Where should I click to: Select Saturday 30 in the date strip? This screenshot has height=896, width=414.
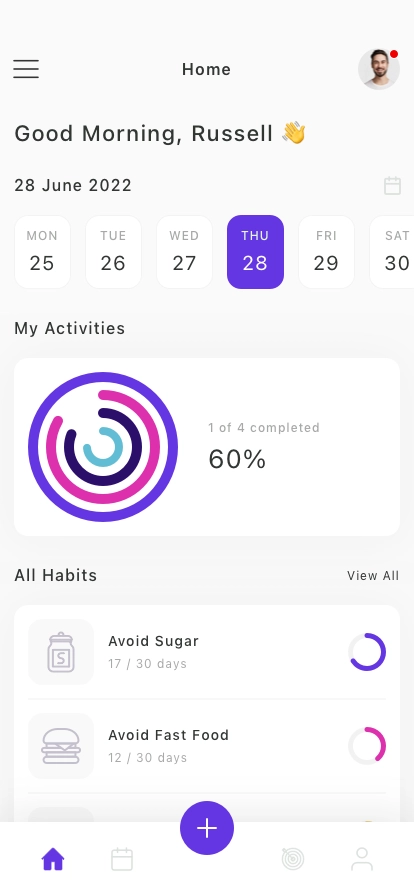click(x=392, y=252)
